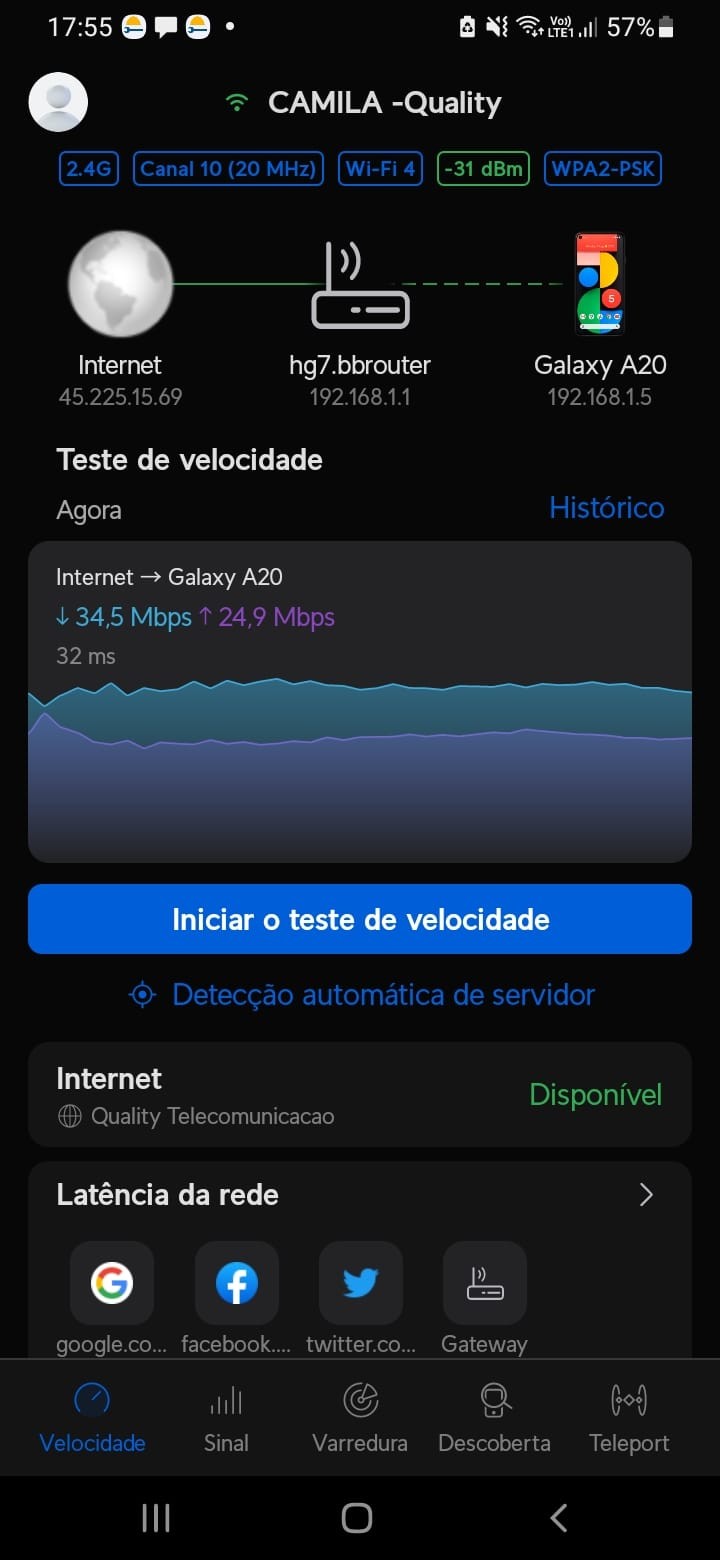Check latency for Facebook
The image size is (720, 1560).
pos(237,1284)
